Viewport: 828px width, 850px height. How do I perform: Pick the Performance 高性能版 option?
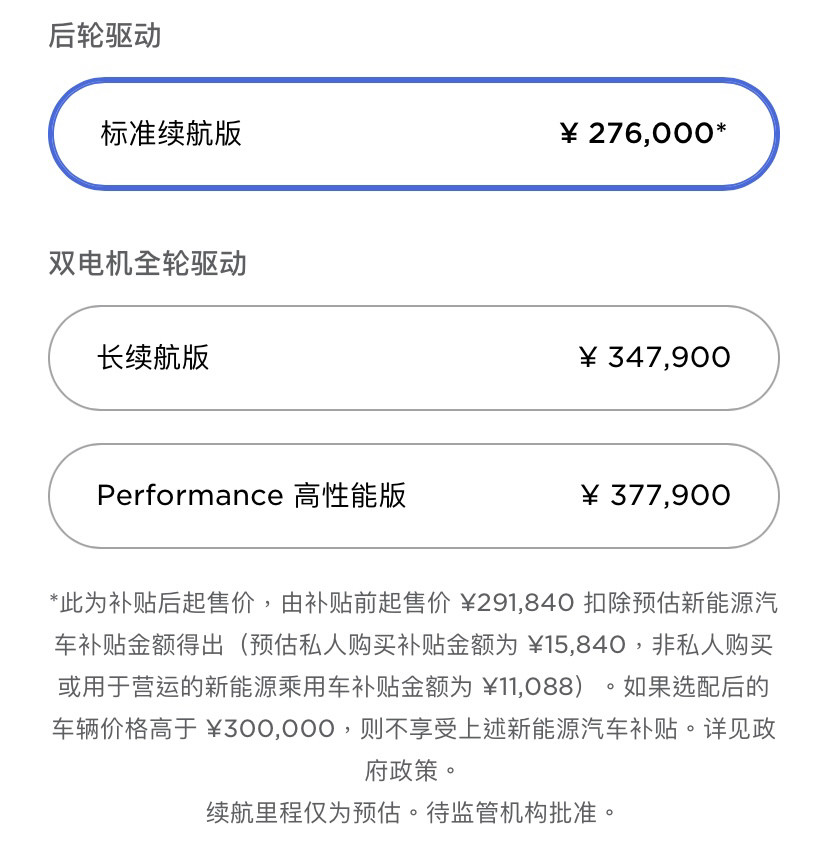[x=413, y=496]
